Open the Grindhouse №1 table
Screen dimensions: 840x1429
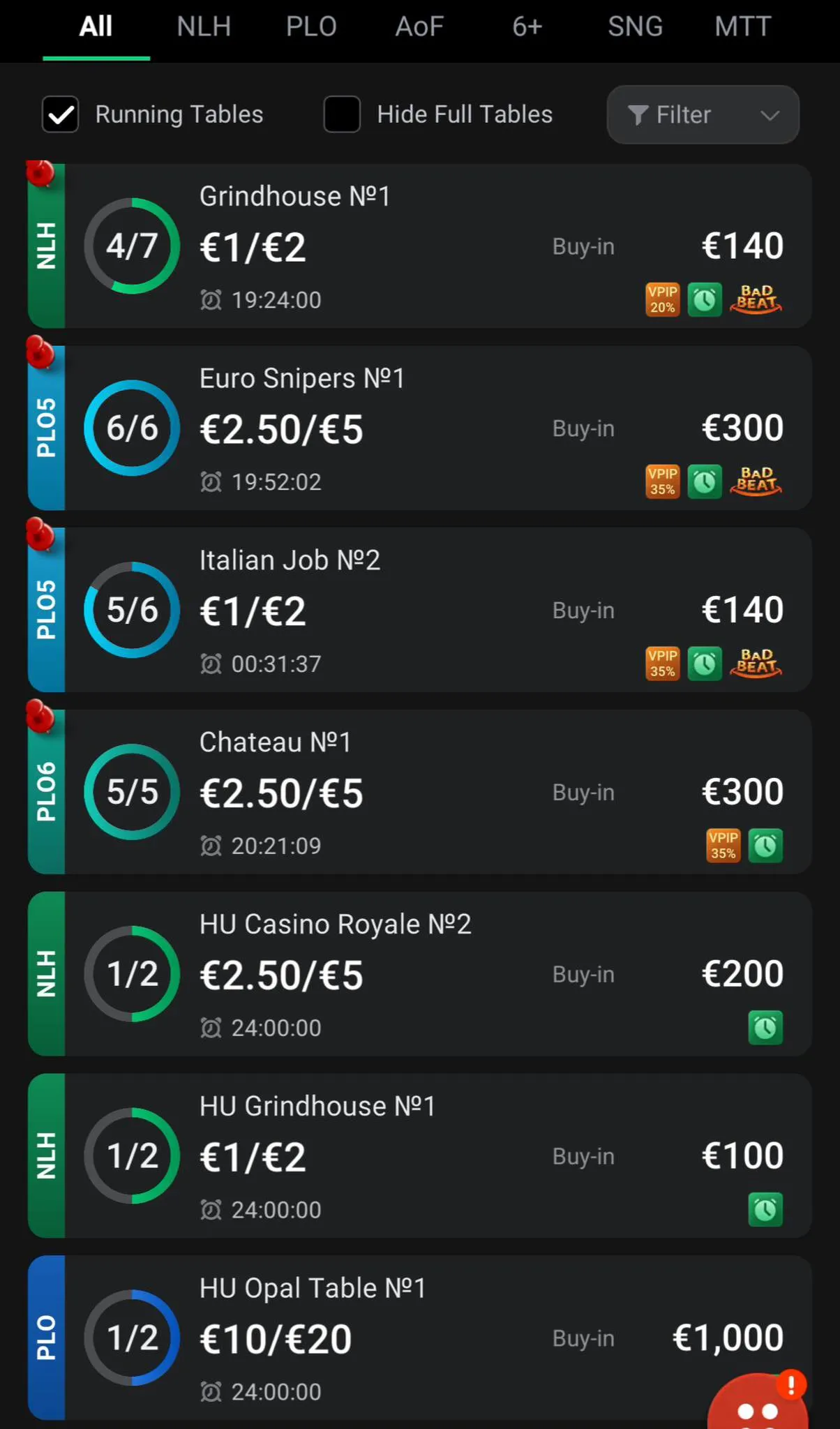point(419,246)
